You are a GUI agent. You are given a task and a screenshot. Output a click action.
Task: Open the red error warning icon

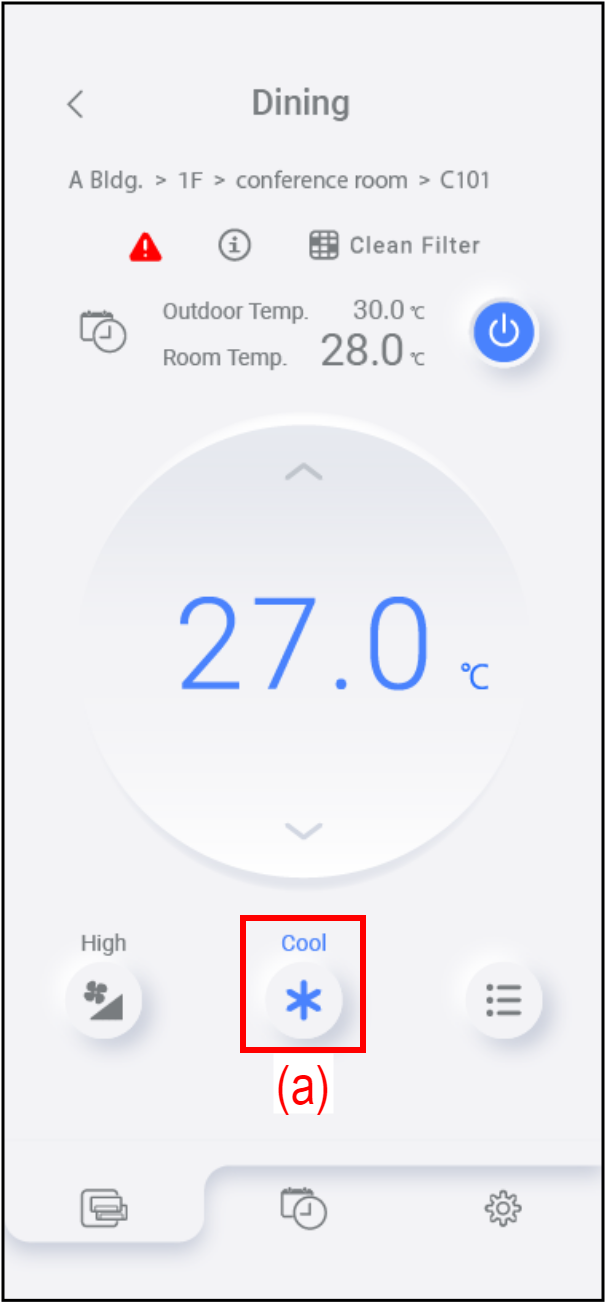(146, 246)
